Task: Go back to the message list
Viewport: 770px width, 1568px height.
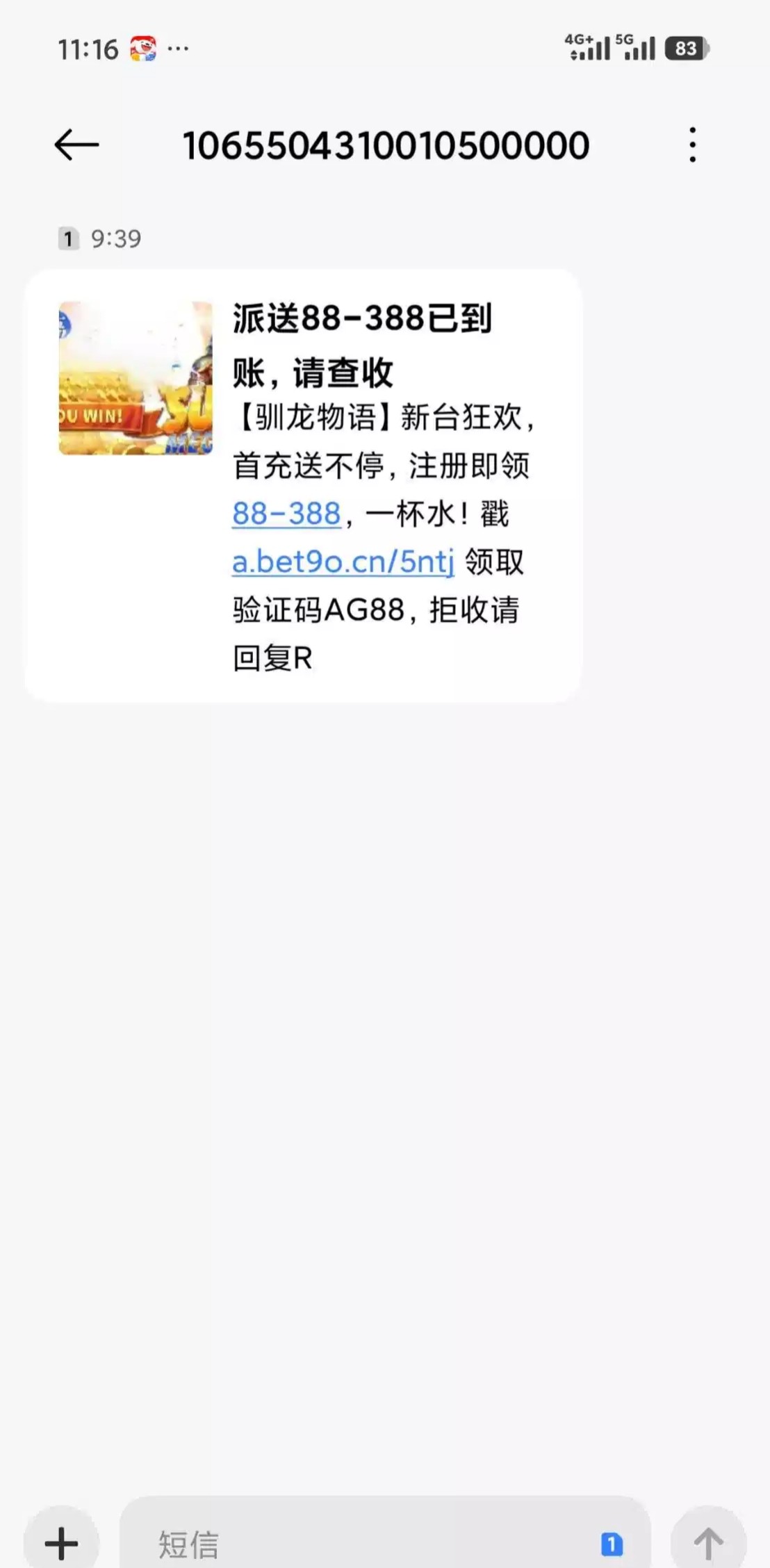Action: [x=76, y=145]
